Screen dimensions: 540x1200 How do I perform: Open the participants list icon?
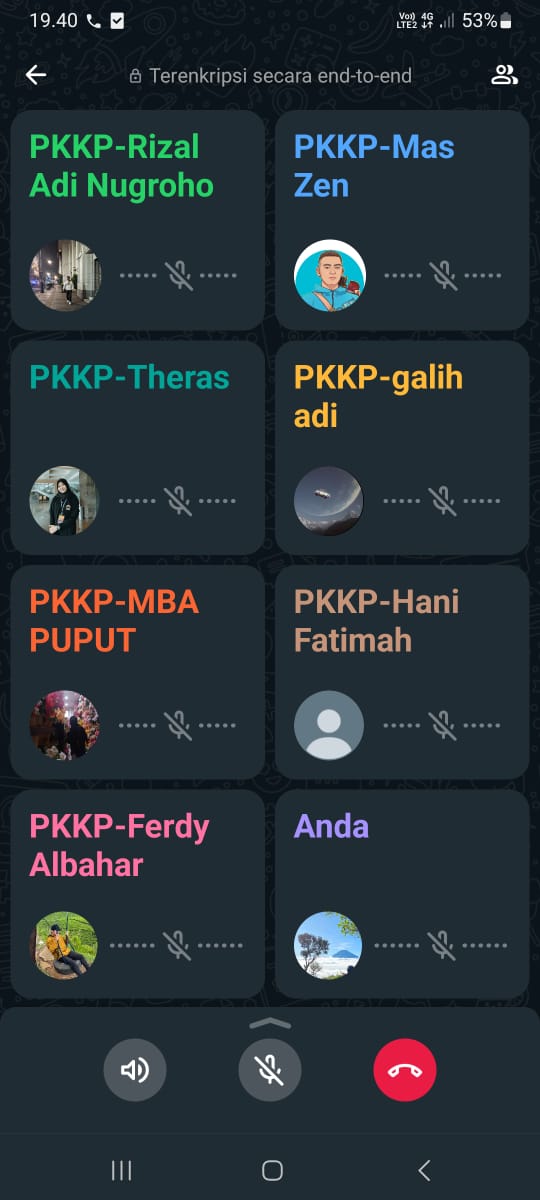(x=504, y=75)
